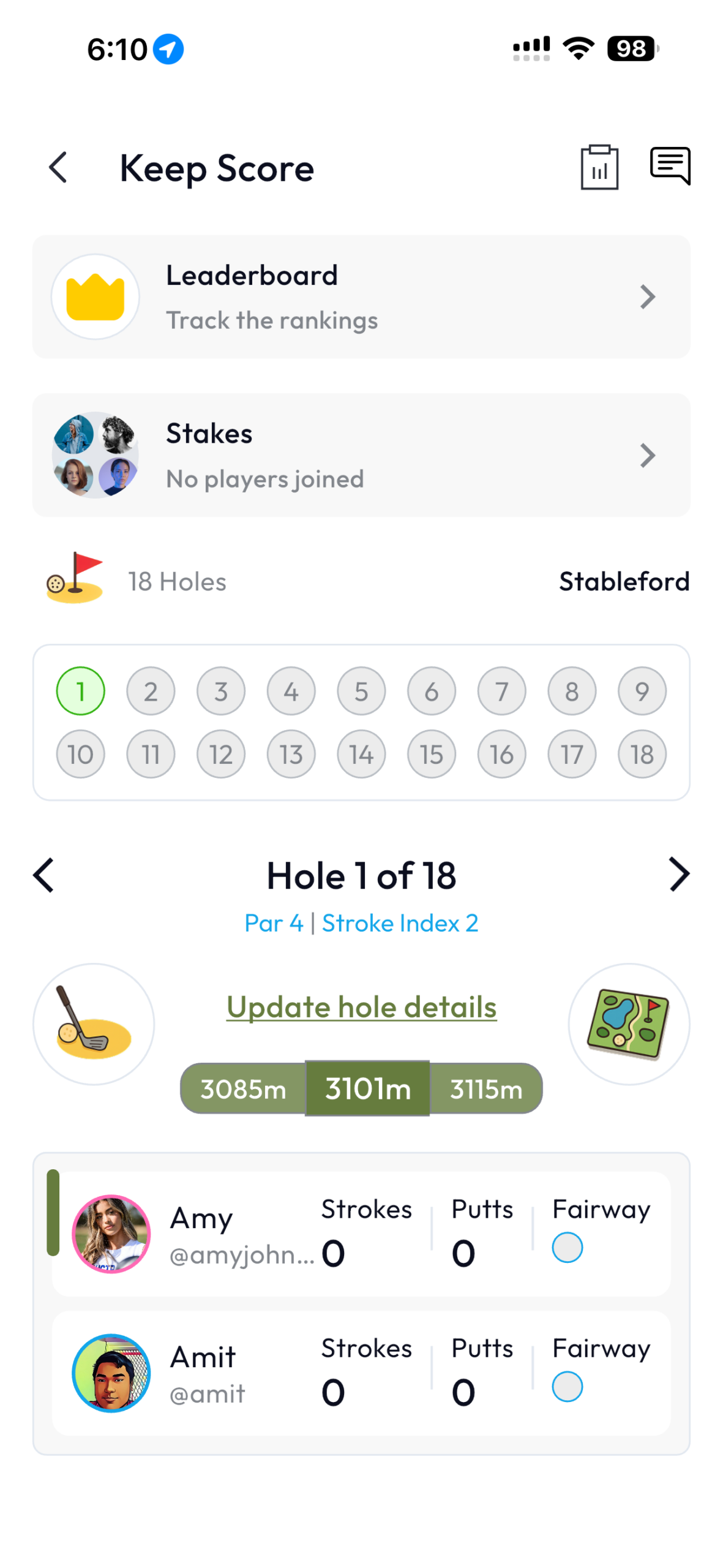This screenshot has width=723, height=1568.
Task: Edit Amit's putts count
Action: click(463, 1392)
